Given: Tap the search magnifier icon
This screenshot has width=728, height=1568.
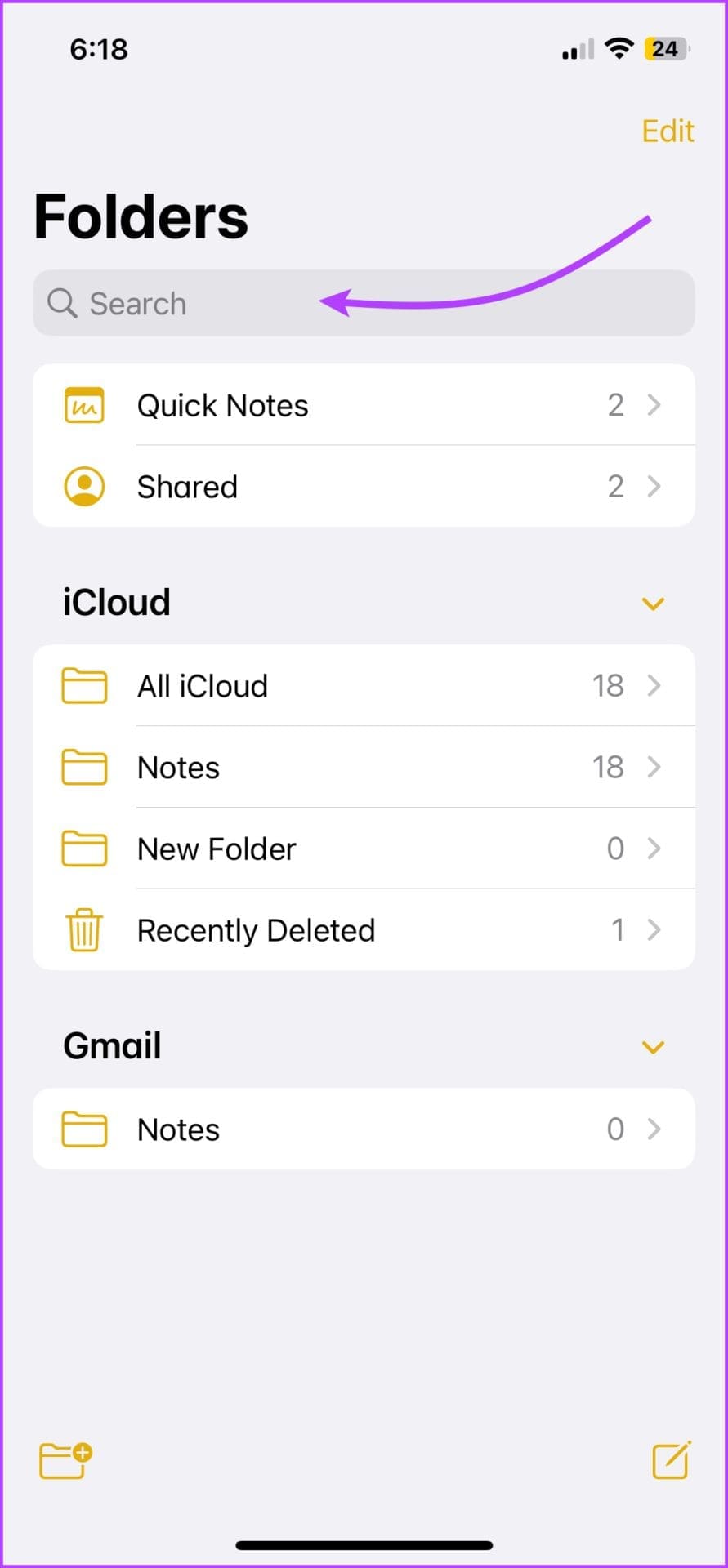Looking at the screenshot, I should (62, 303).
